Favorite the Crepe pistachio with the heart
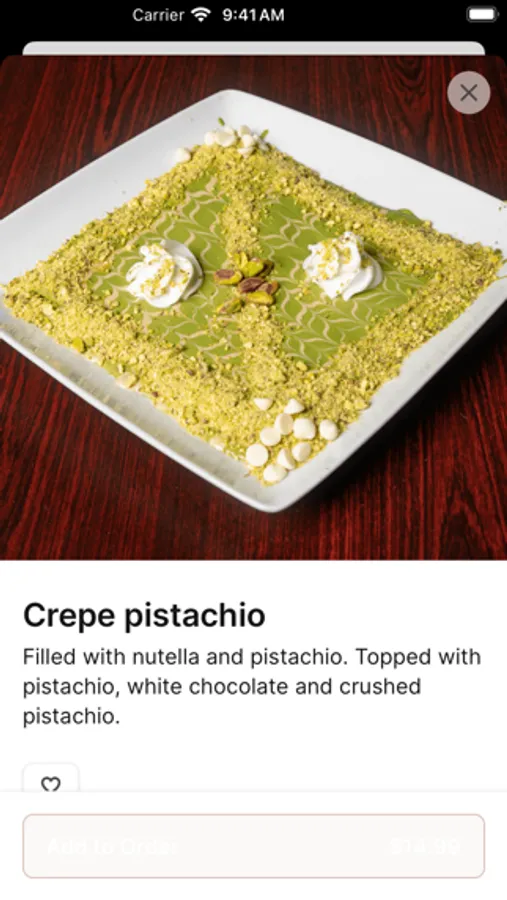The height and width of the screenshot is (900, 507). pos(51,779)
